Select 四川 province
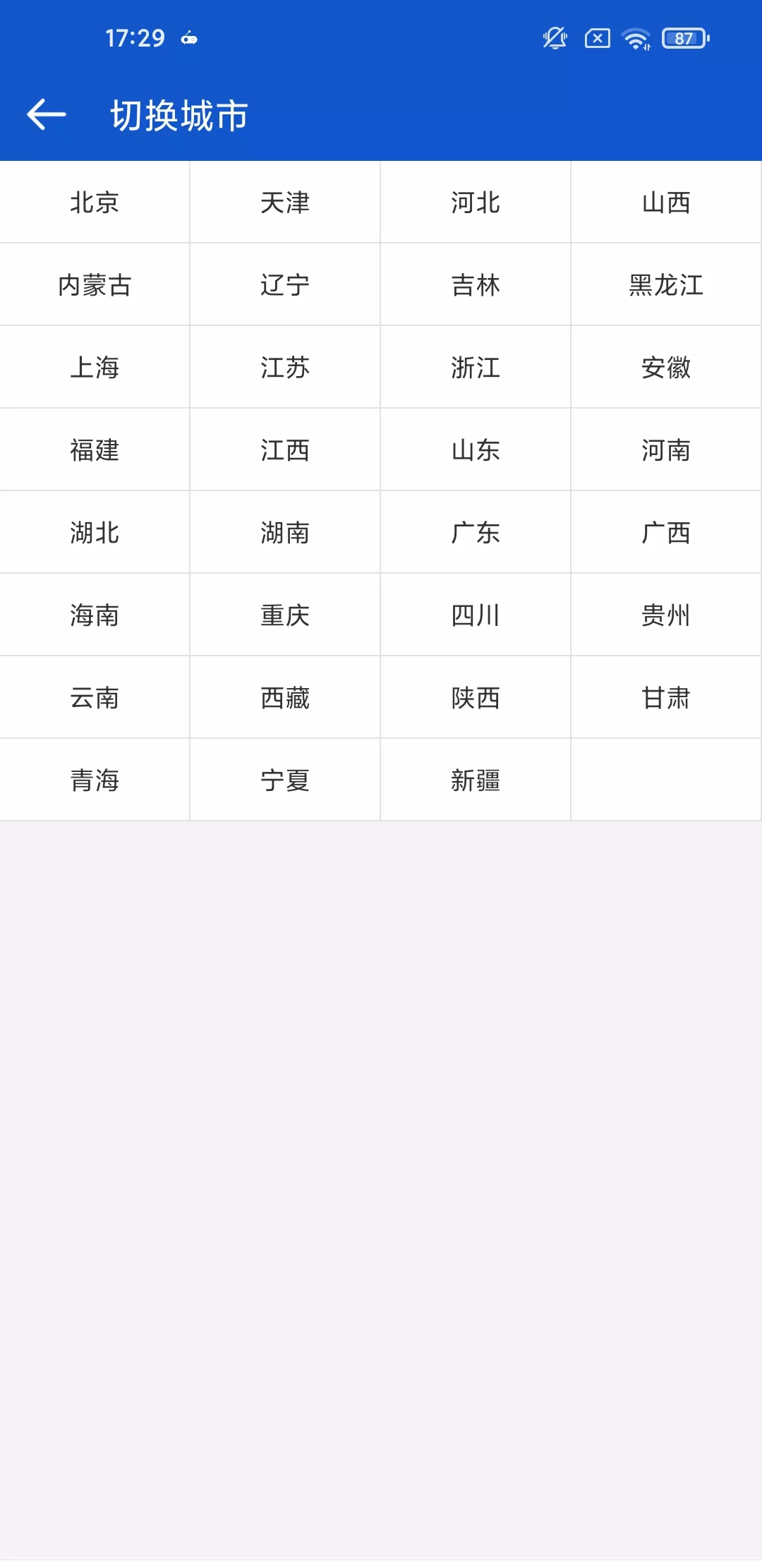The width and height of the screenshot is (762, 1568). (476, 615)
